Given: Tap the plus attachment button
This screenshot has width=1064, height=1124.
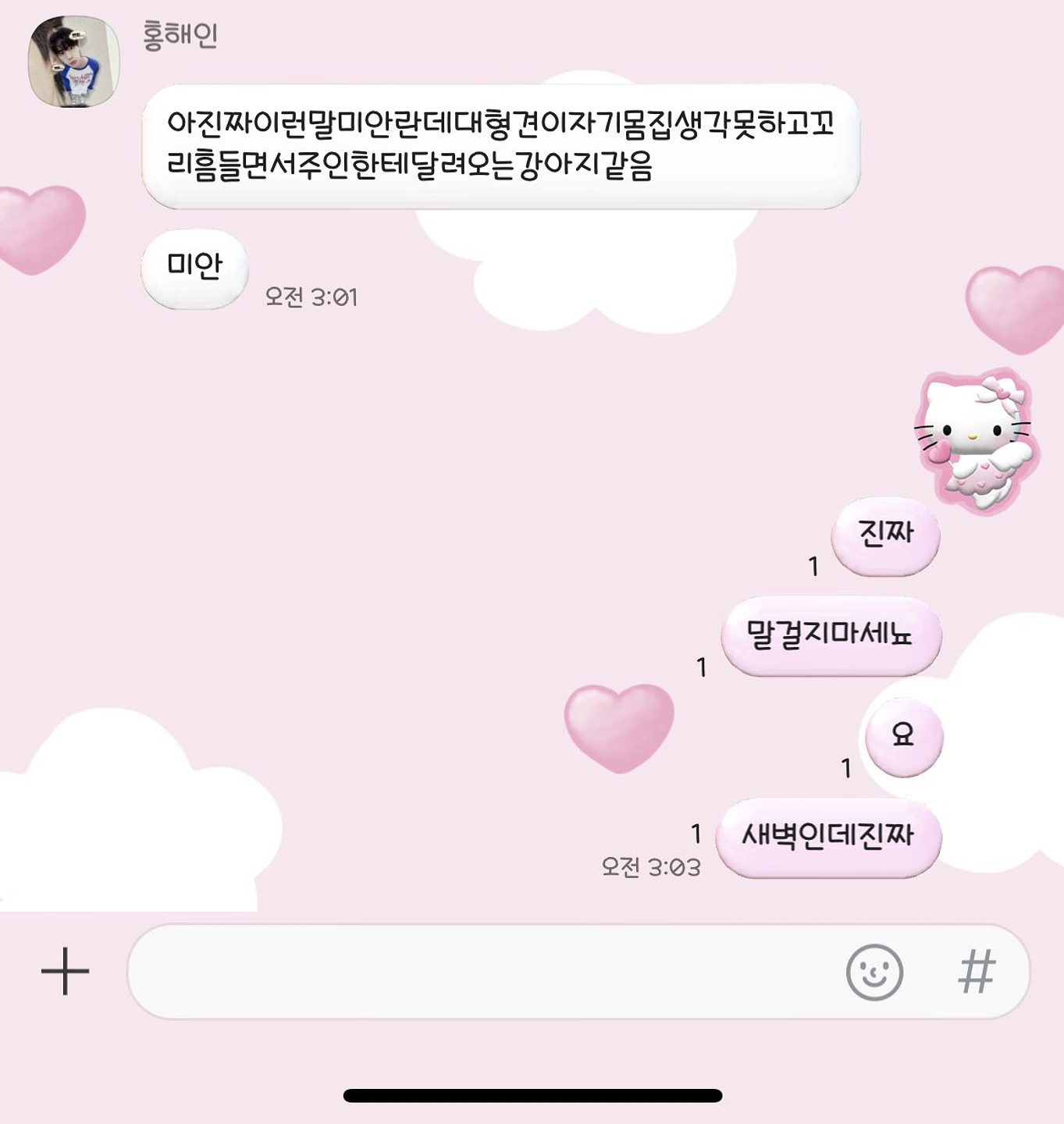Looking at the screenshot, I should 65,971.
